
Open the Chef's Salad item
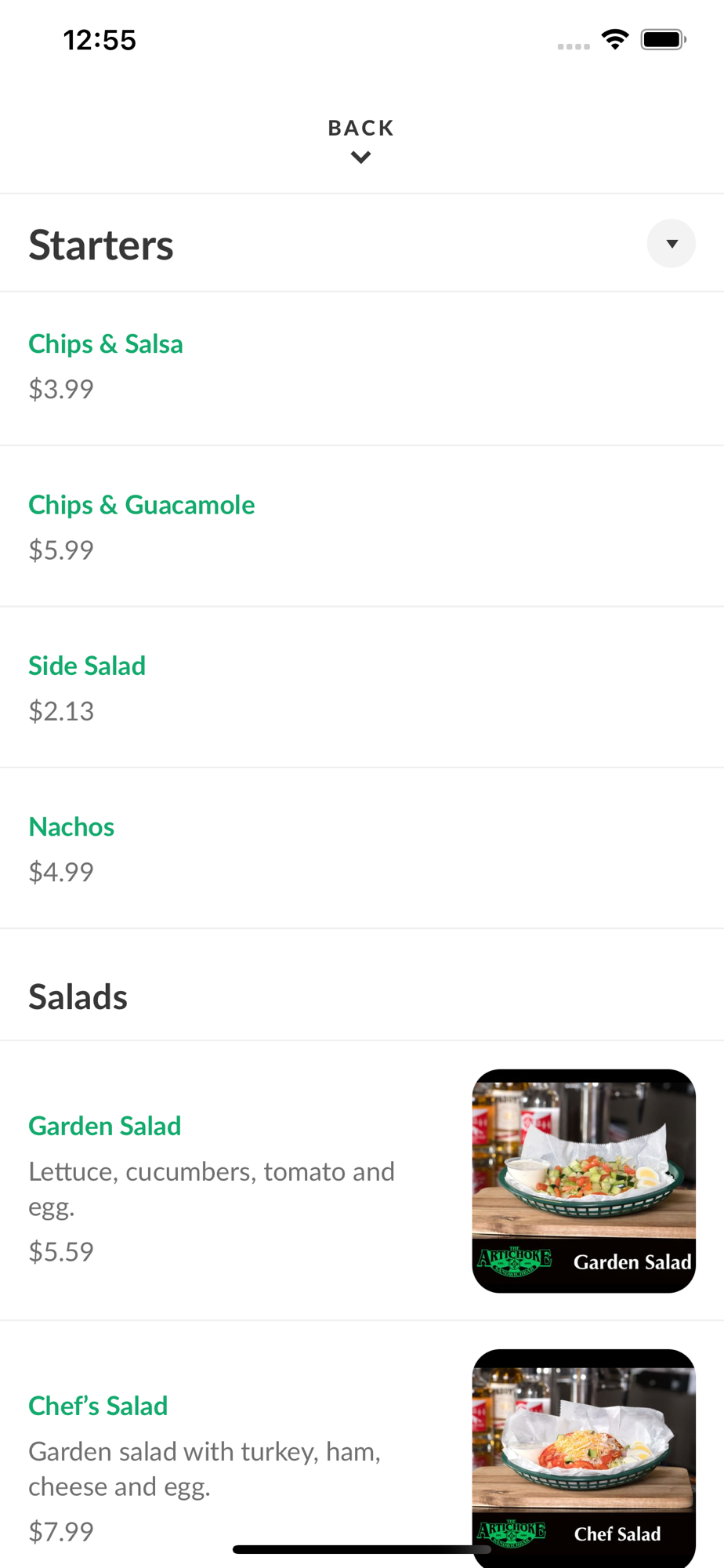(98, 1406)
